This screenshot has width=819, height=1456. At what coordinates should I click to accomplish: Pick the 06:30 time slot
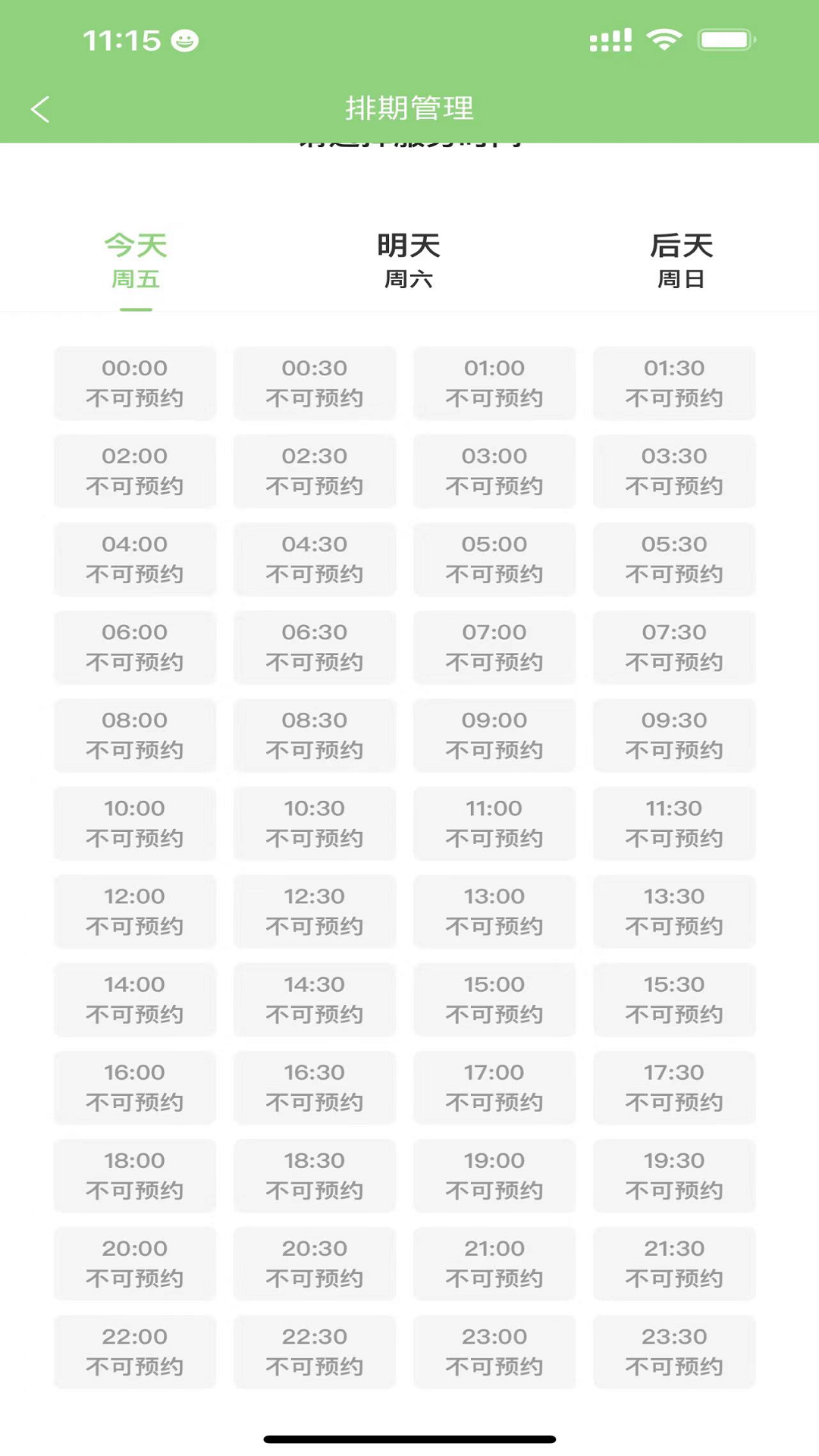[x=315, y=647]
